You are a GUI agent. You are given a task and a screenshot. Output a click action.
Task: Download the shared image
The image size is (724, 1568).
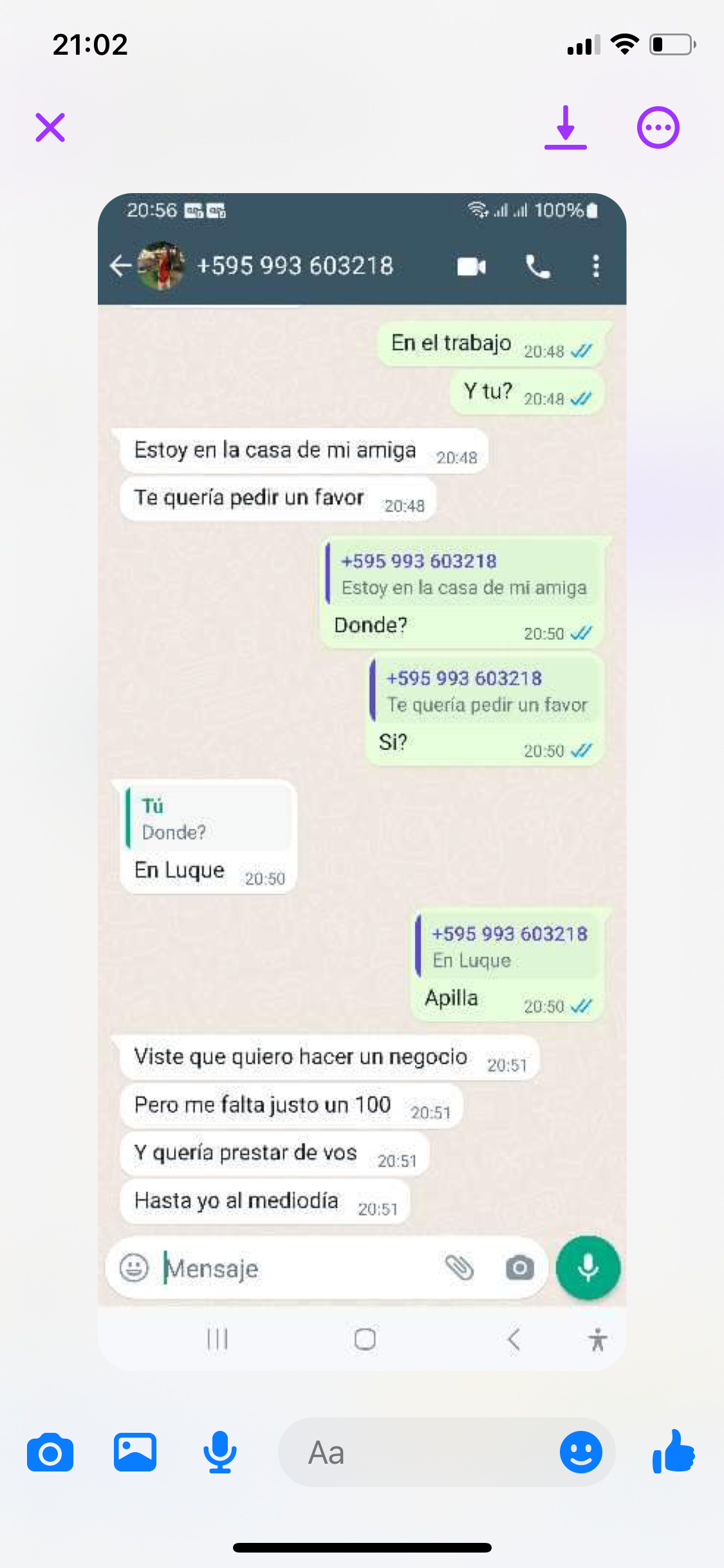pos(566,127)
